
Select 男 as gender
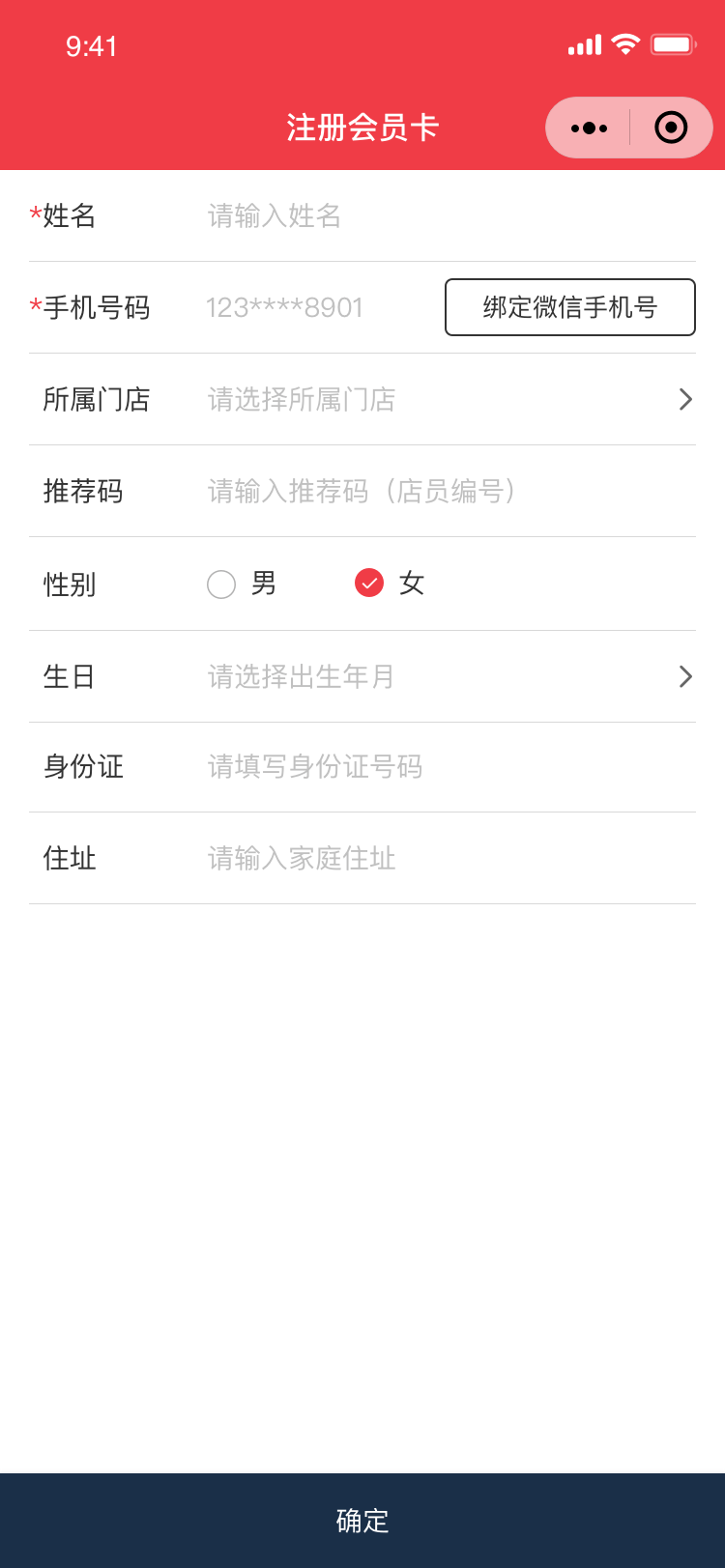tap(222, 584)
